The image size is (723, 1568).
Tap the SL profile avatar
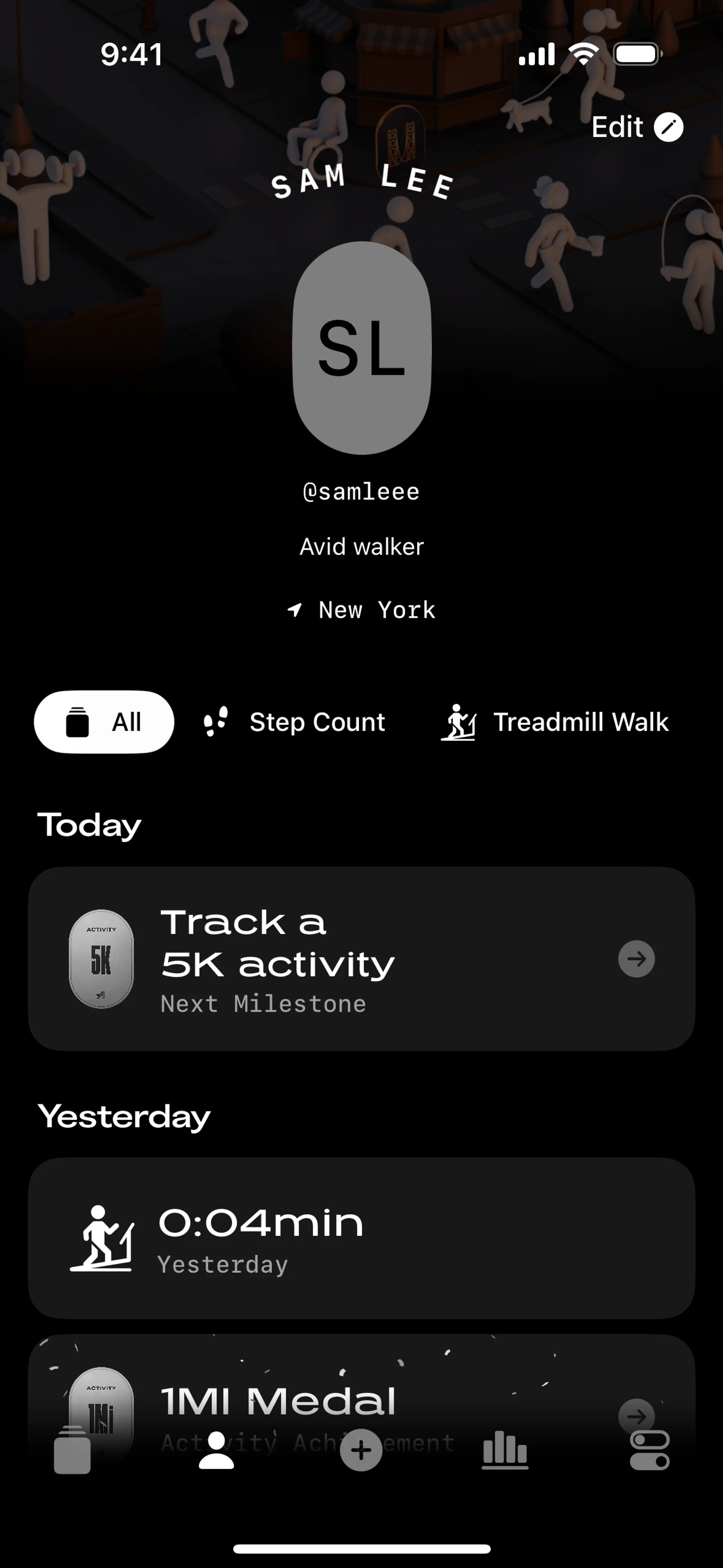coord(361,348)
